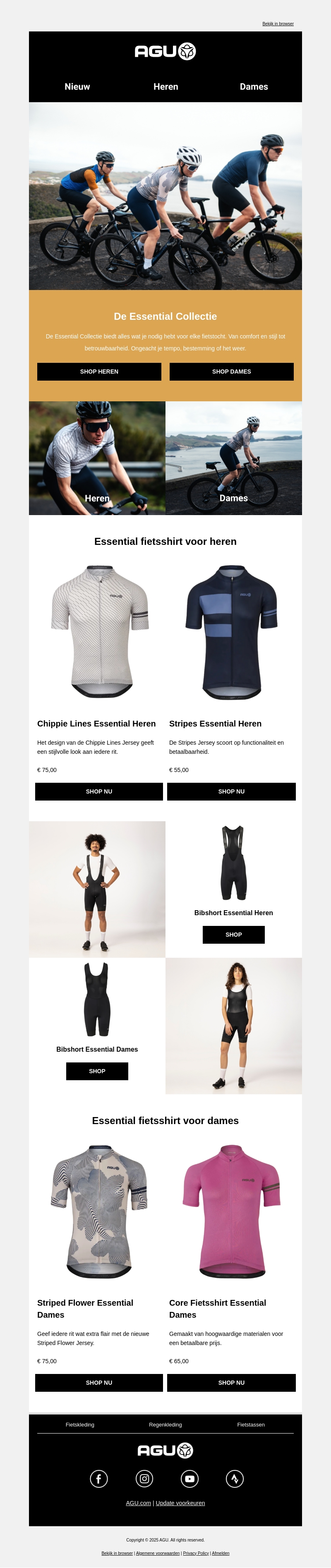
Task: Tap the SHOP HEREN button
Action: [x=99, y=371]
